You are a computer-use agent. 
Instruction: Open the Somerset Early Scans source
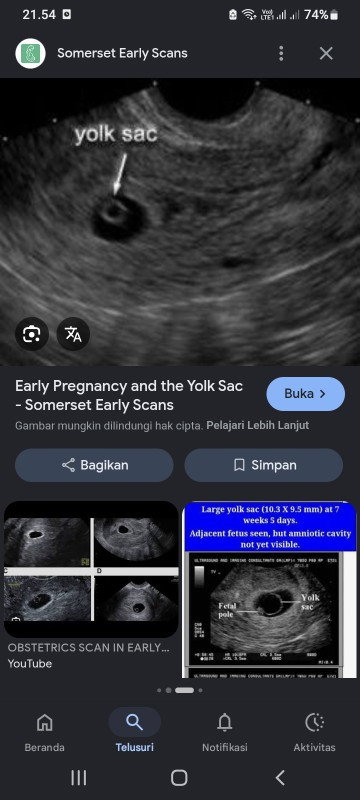pos(122,53)
